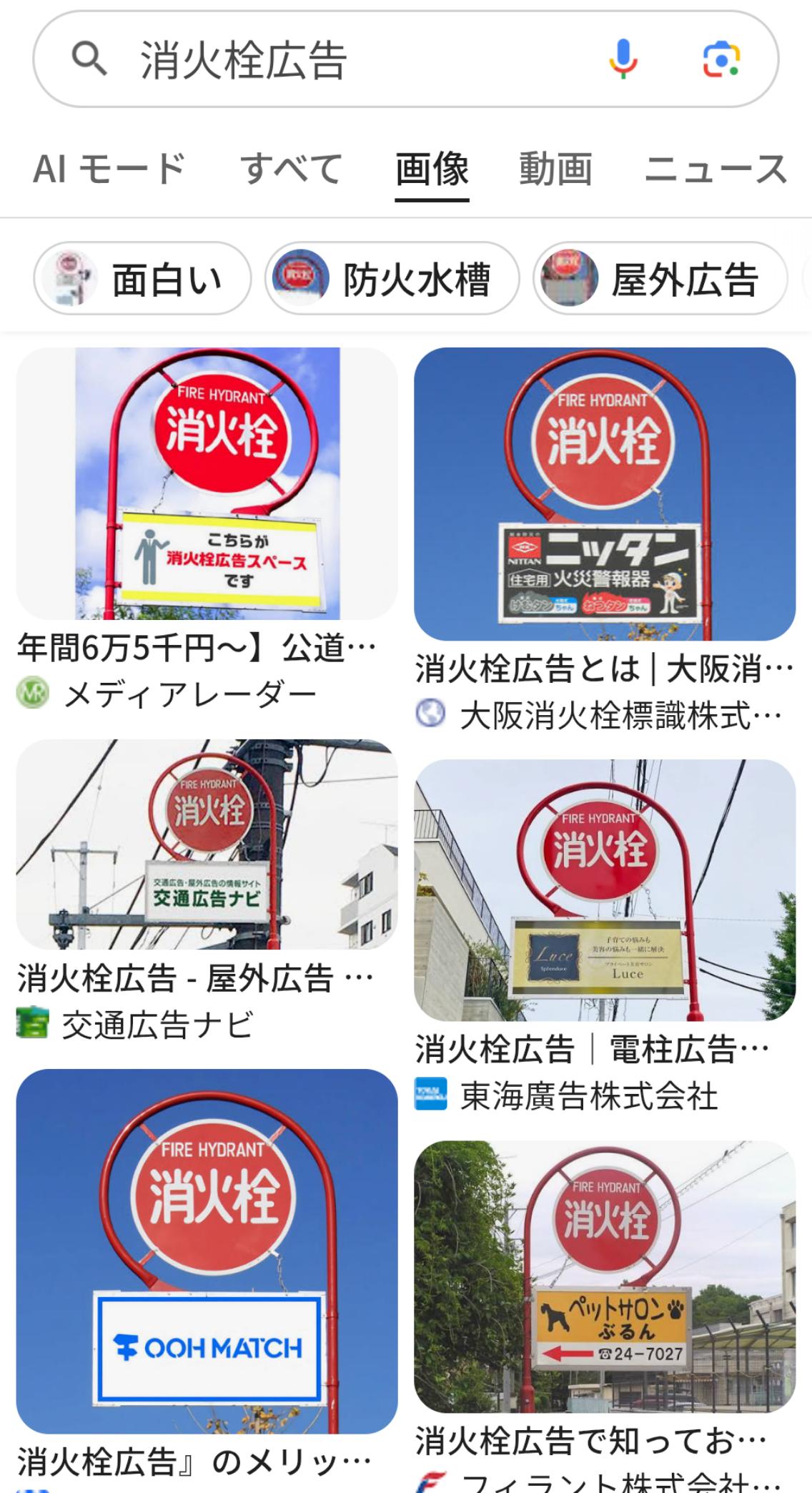Switch to the ニュース tab
Screen dimensions: 812x1493
(715, 169)
